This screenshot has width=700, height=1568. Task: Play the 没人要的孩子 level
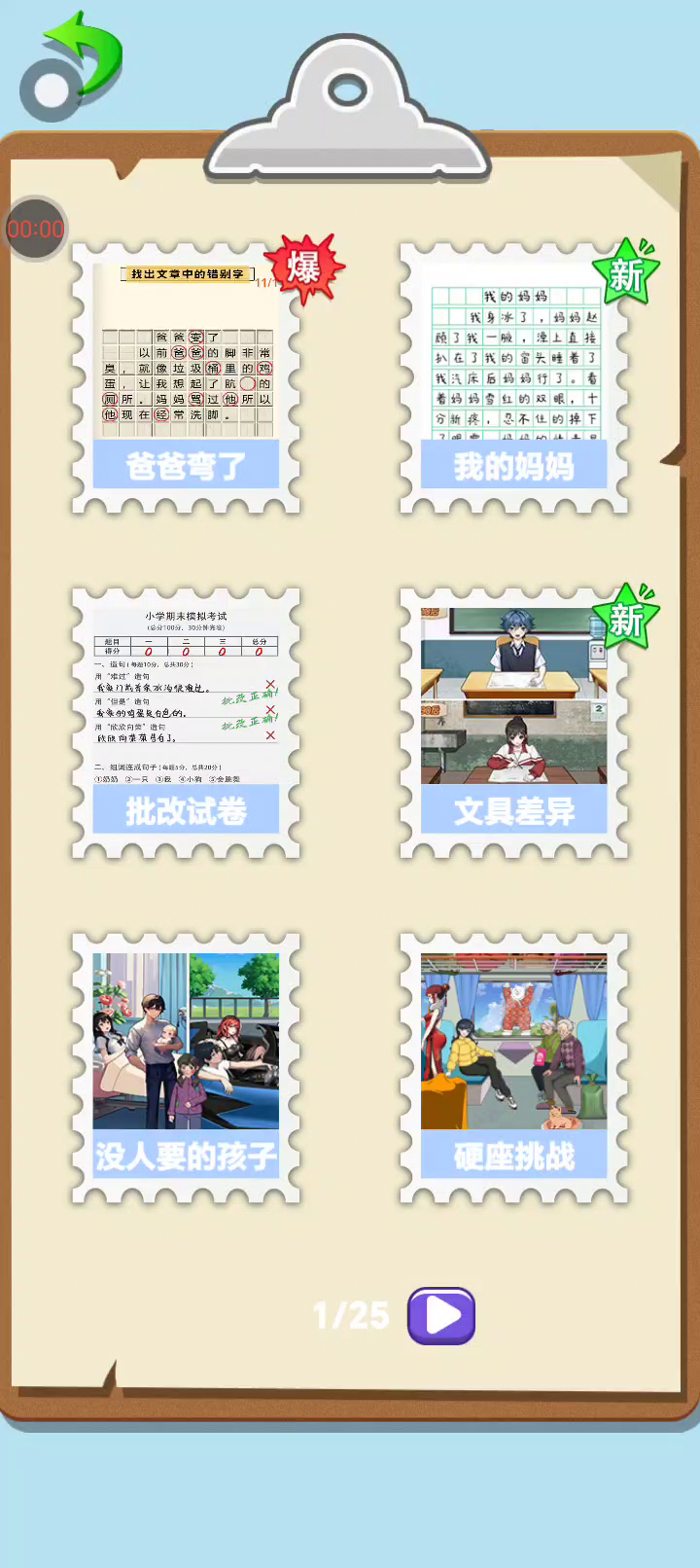186,1067
